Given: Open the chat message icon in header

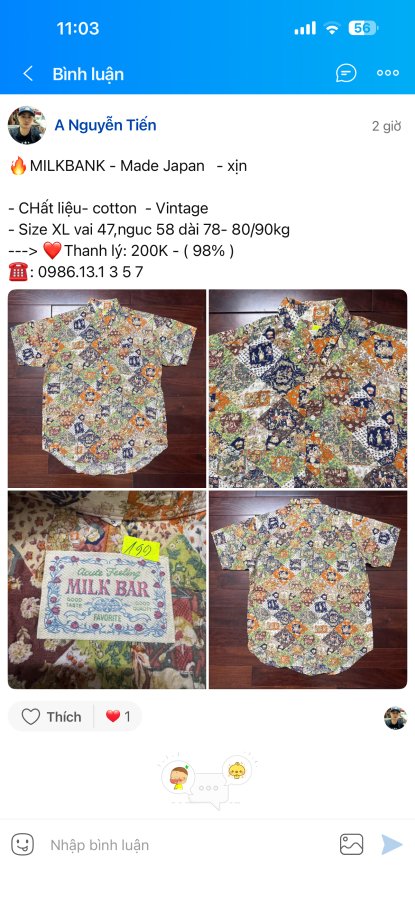Looking at the screenshot, I should tap(346, 73).
